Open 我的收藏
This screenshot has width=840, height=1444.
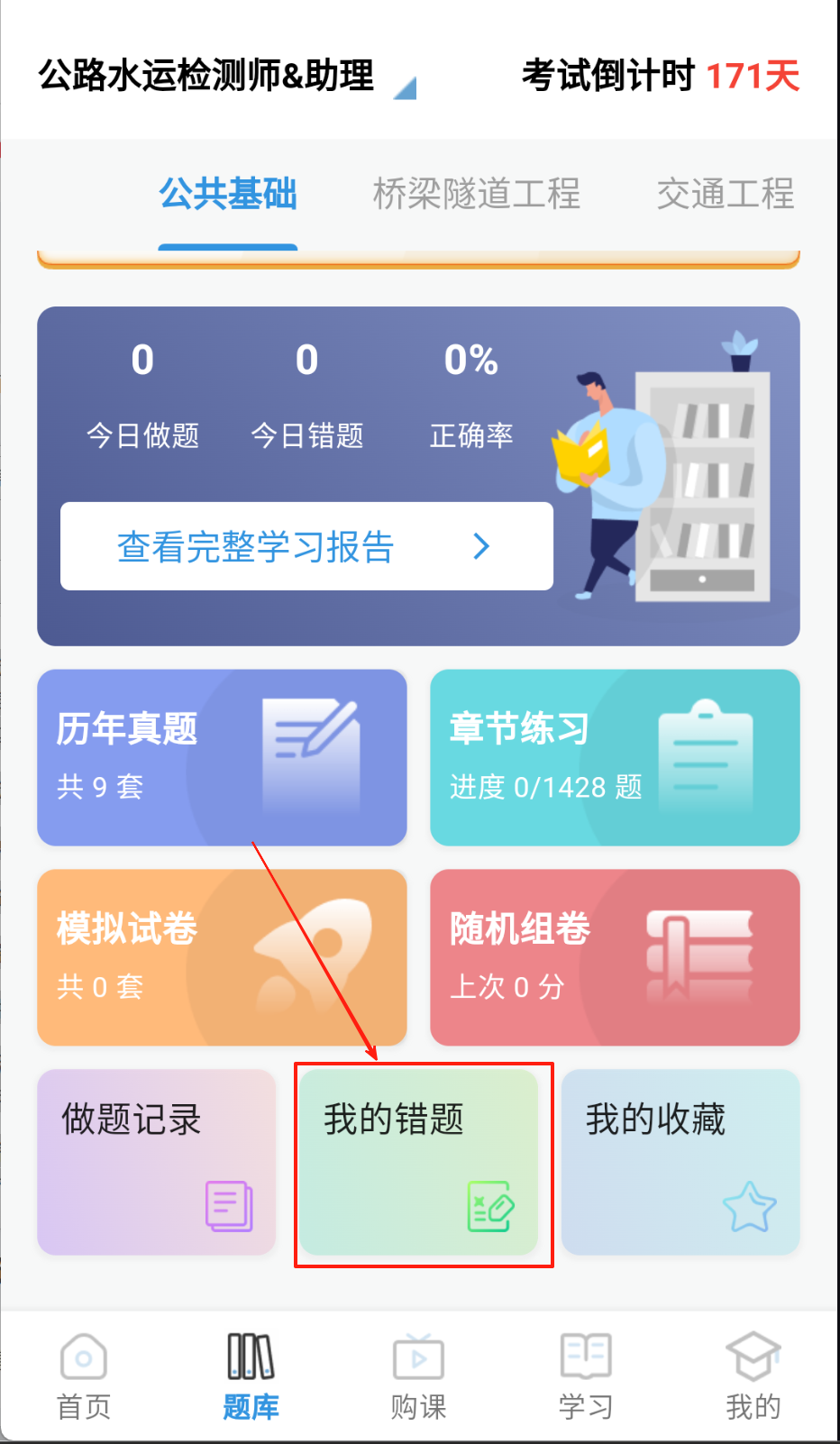[680, 1162]
